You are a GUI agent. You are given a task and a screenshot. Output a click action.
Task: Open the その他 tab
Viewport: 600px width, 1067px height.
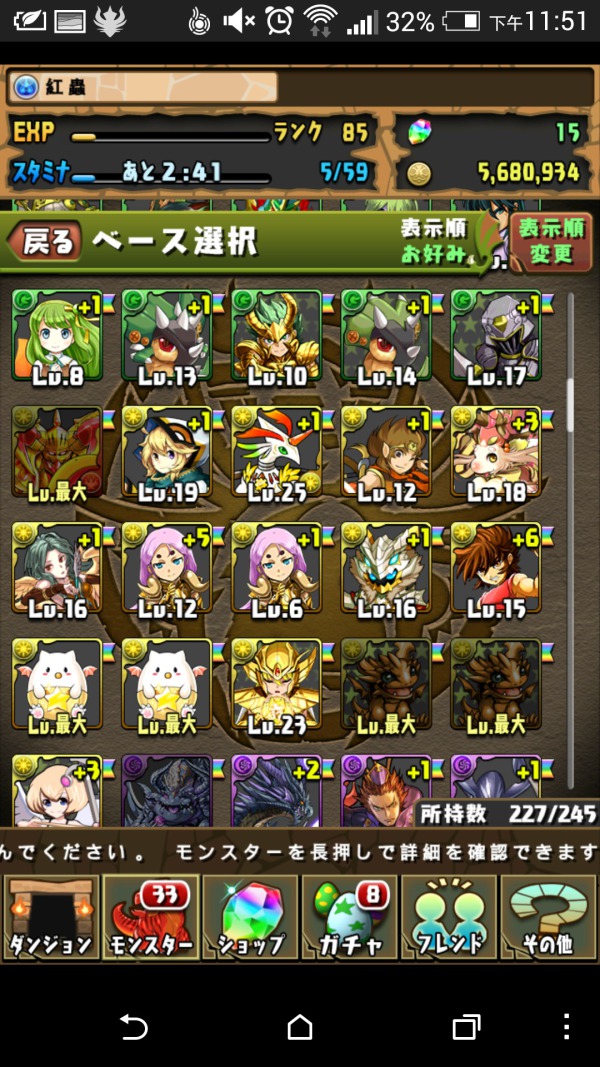(x=548, y=917)
